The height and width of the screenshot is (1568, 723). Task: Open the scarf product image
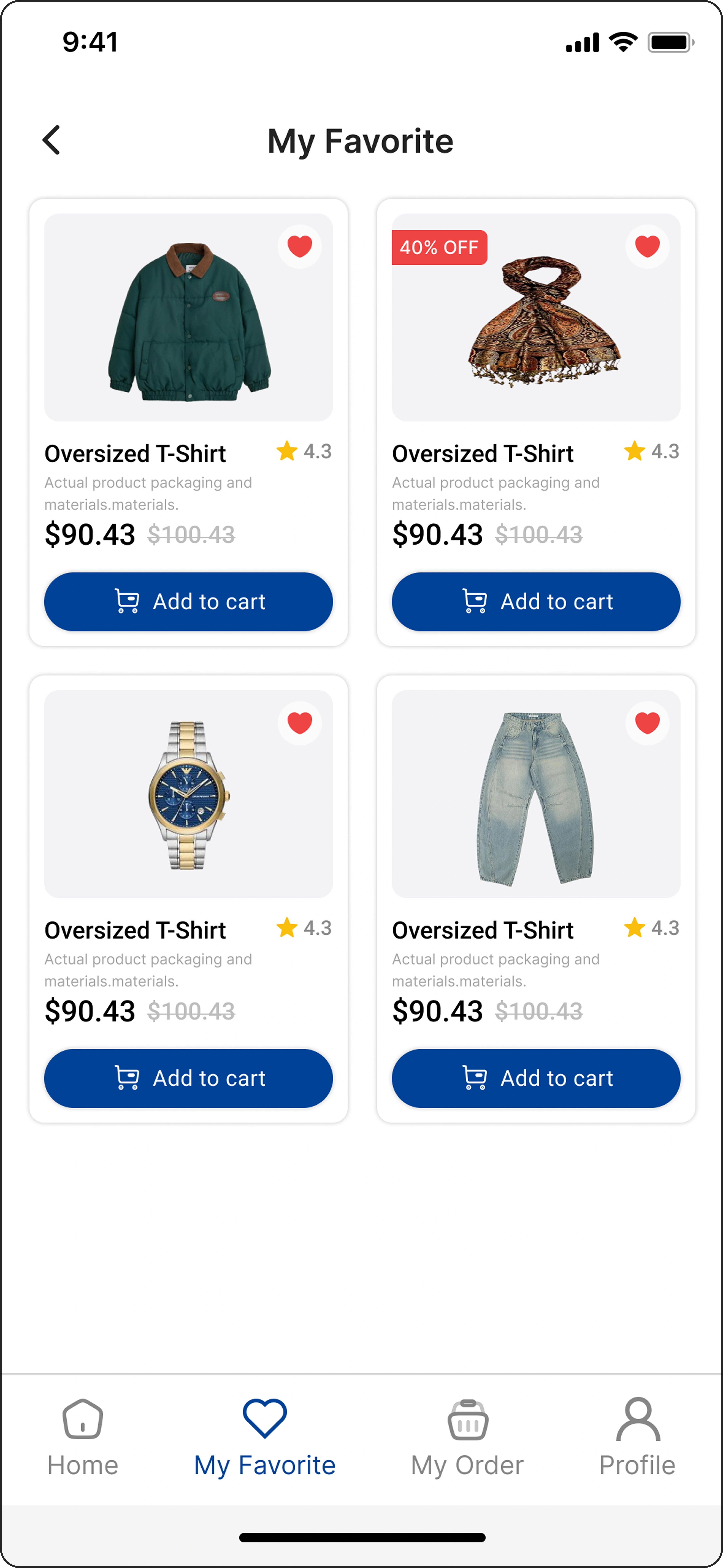pyautogui.click(x=536, y=317)
